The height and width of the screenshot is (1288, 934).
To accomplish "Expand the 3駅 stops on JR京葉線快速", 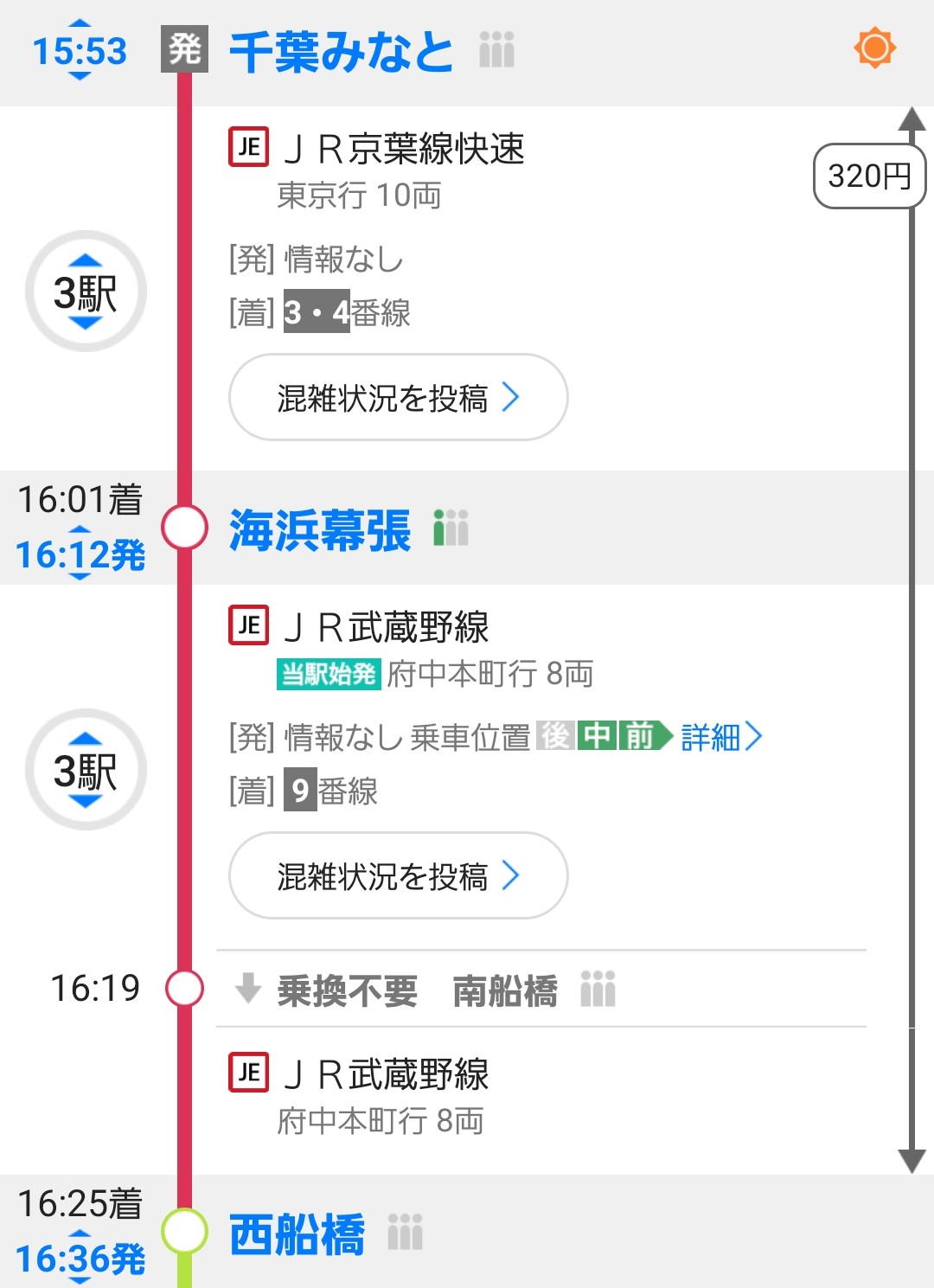I will [x=86, y=292].
